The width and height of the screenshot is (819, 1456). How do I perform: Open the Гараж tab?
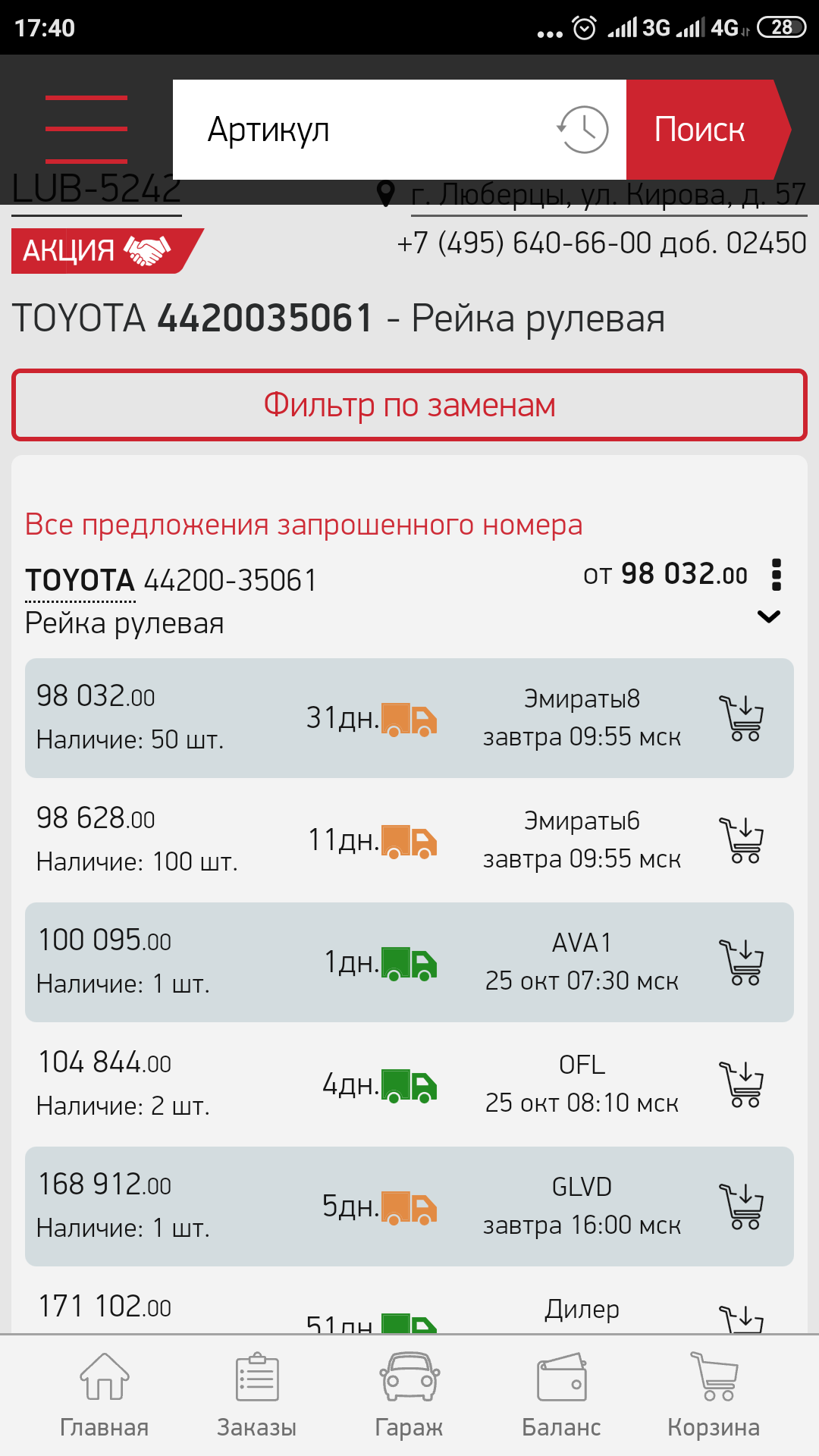409,1395
